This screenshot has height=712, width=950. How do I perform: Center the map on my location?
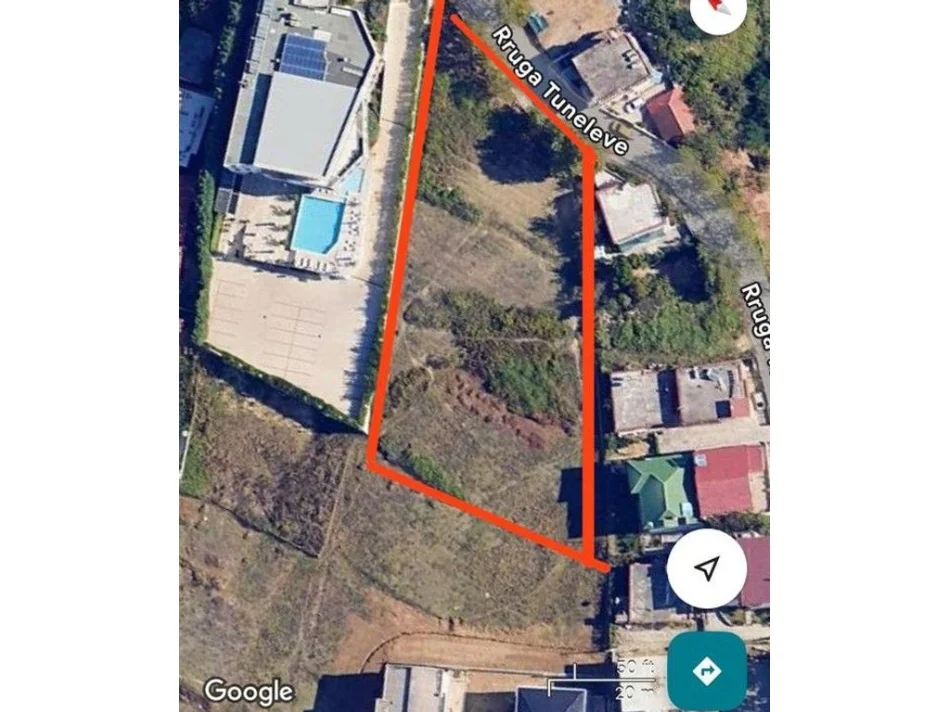point(707,569)
